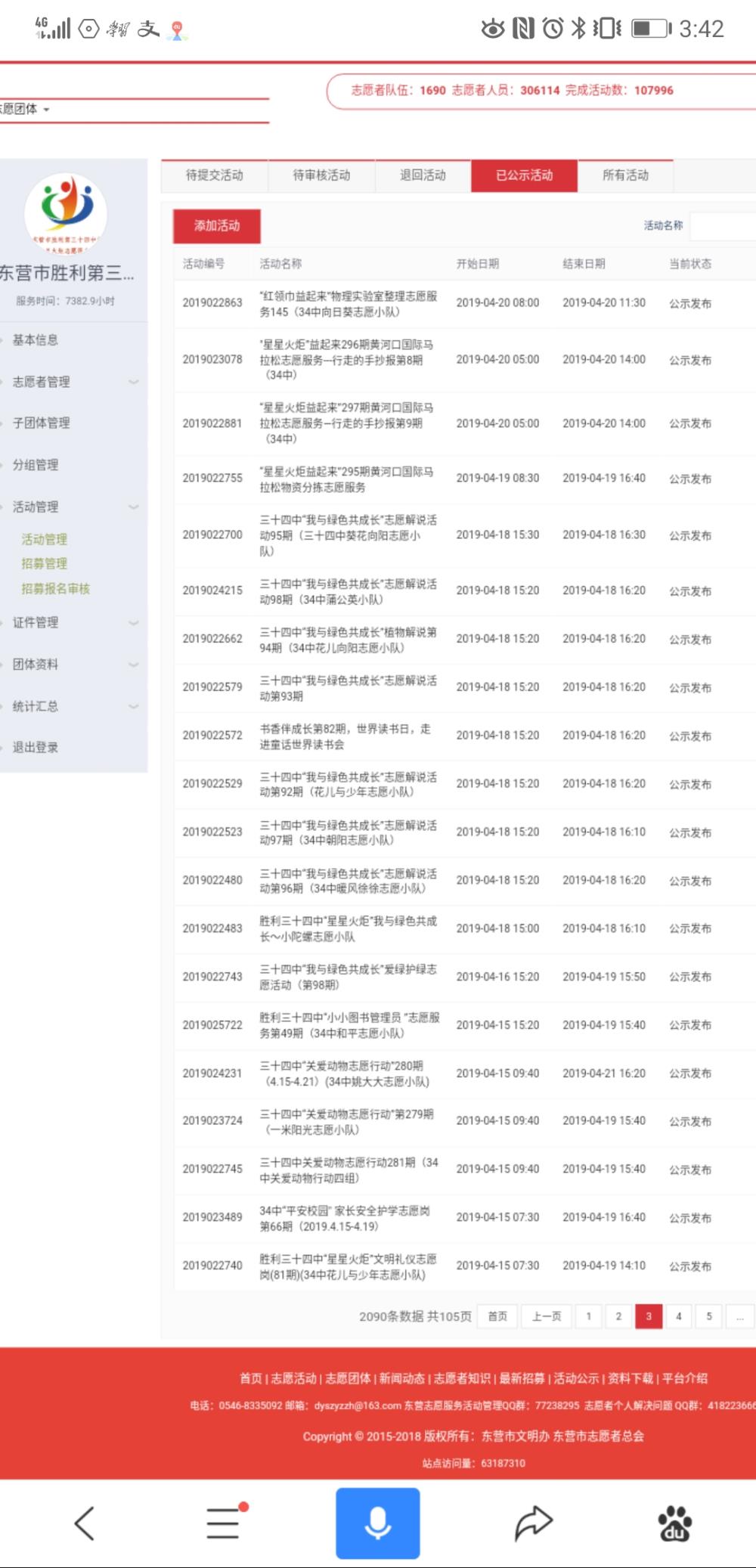Screen dimensions: 756x1568
Task: Tap 退出登录 to log out
Action: (x=35, y=747)
